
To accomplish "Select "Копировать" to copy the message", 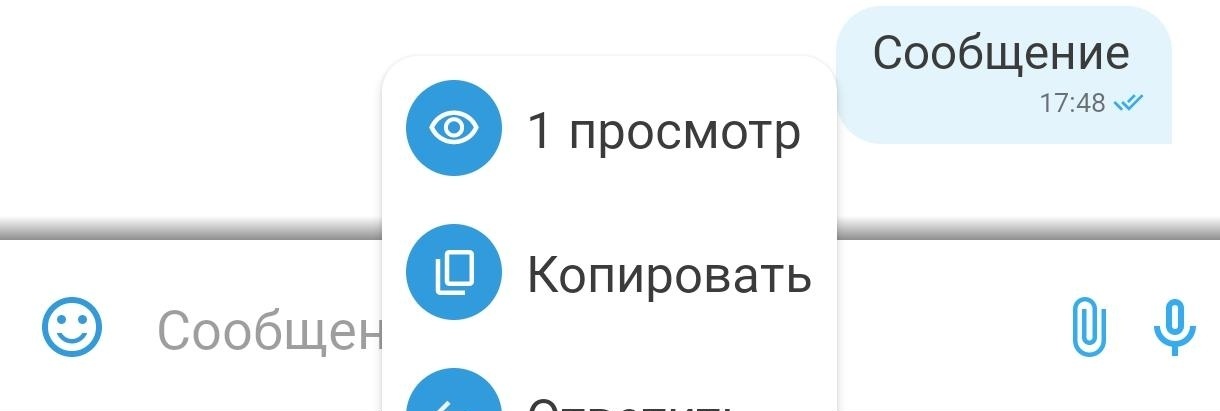I will (x=610, y=274).
